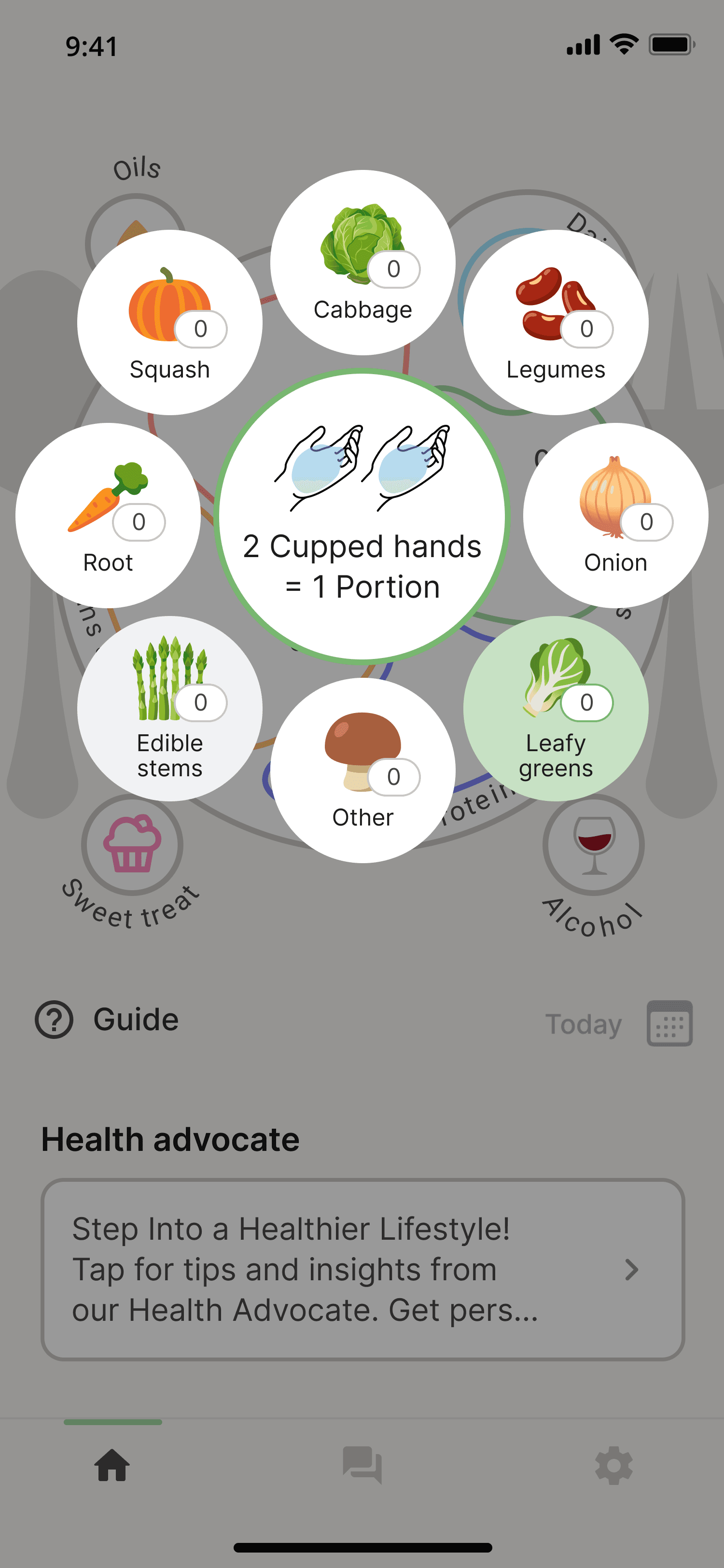Screen dimensions: 724x1568
Task: Tap the Root vegetable bubble
Action: pyautogui.click(x=108, y=515)
